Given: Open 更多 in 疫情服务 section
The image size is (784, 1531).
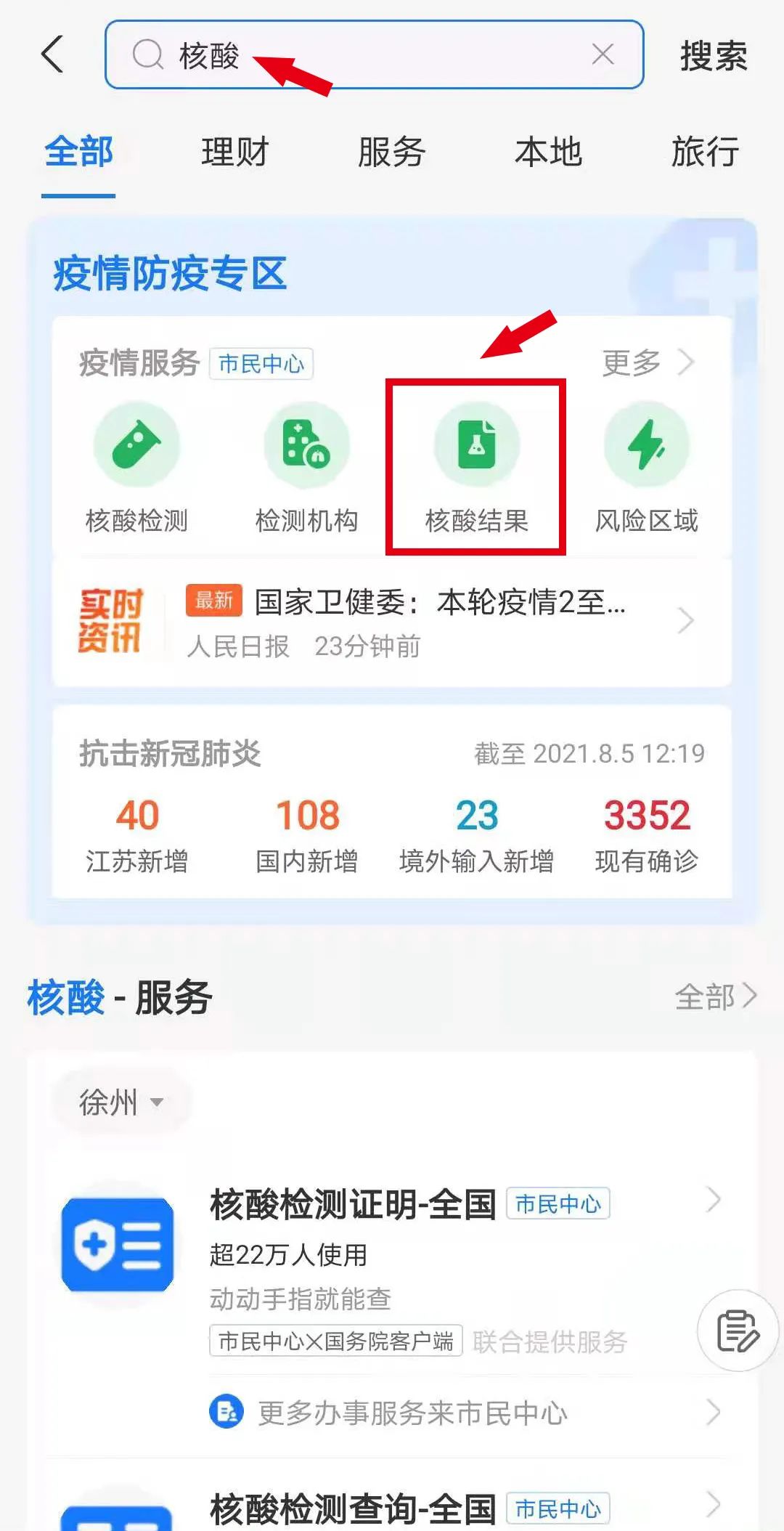Looking at the screenshot, I should [647, 362].
